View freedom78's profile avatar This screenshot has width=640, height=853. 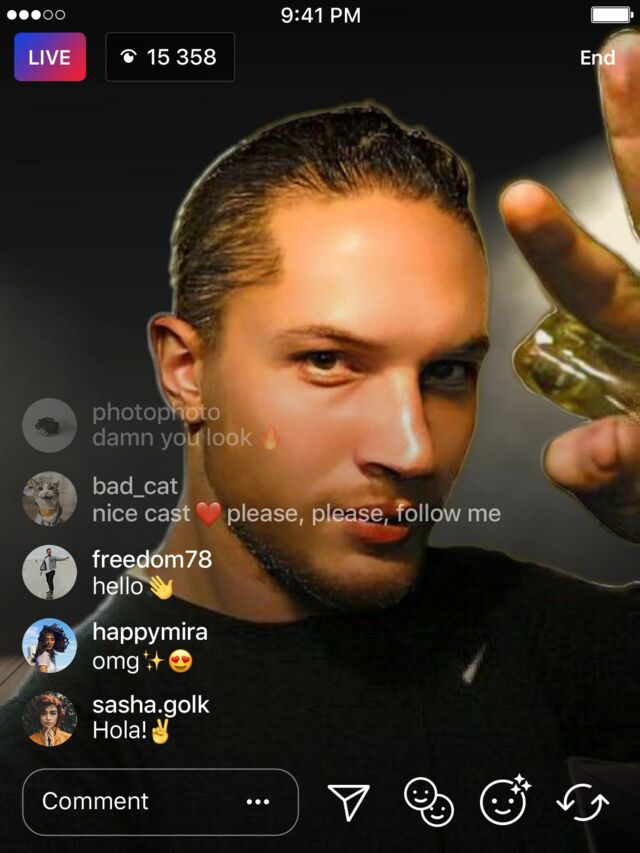[50, 572]
